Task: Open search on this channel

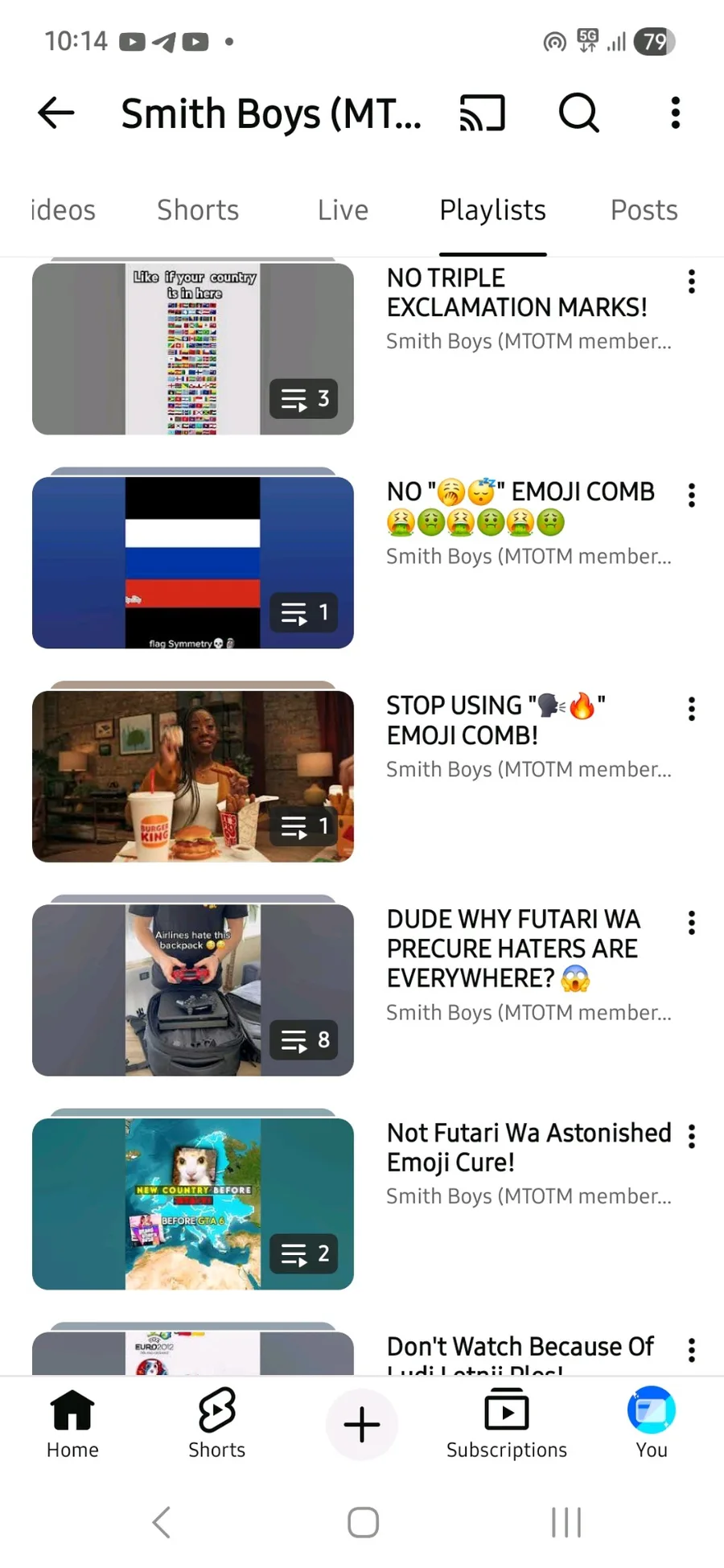Action: (578, 113)
